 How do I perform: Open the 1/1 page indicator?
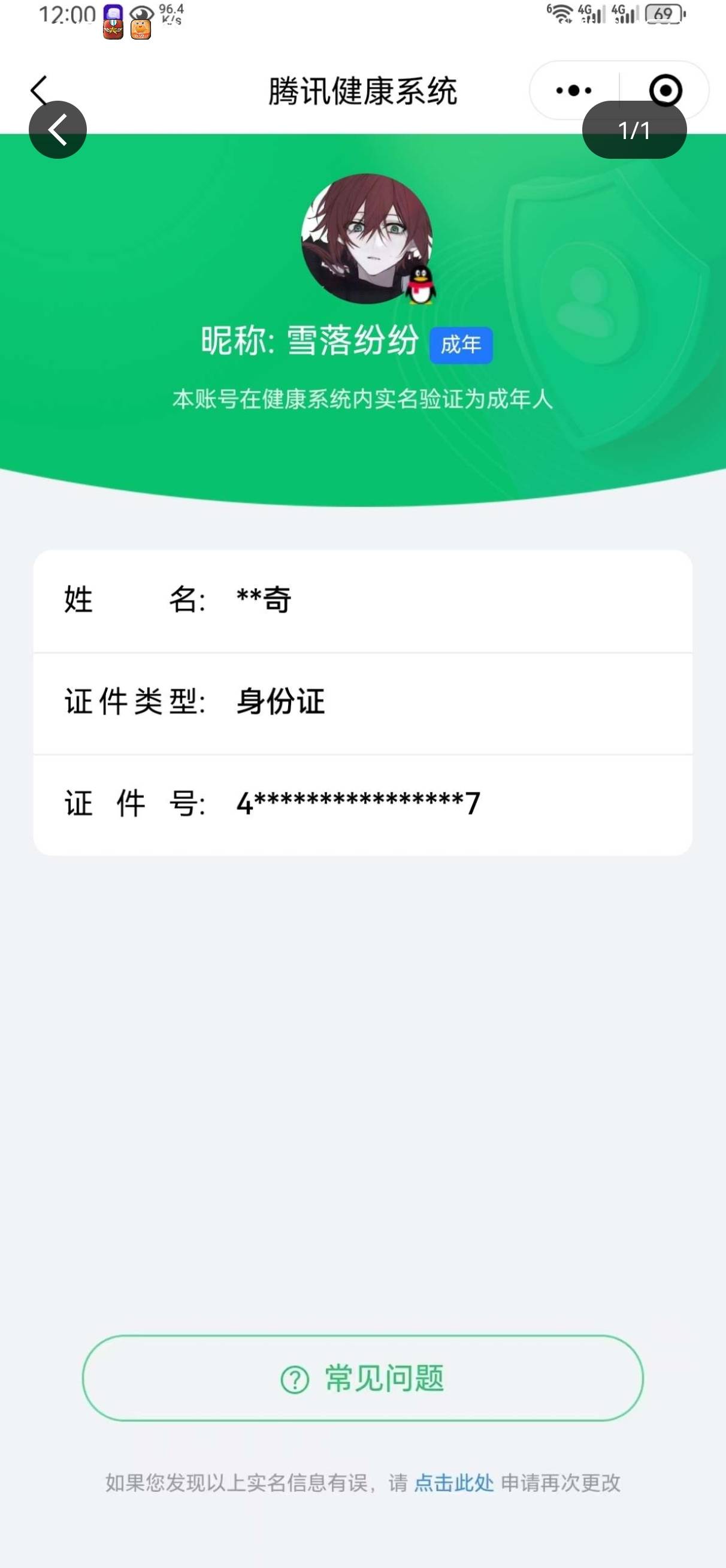(634, 128)
